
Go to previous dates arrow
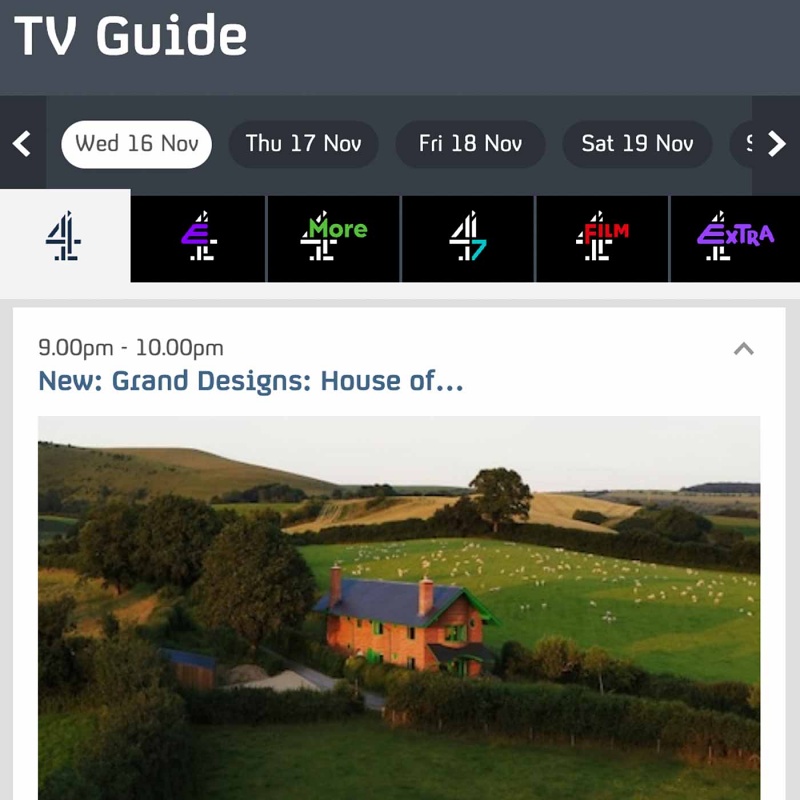[x=22, y=144]
